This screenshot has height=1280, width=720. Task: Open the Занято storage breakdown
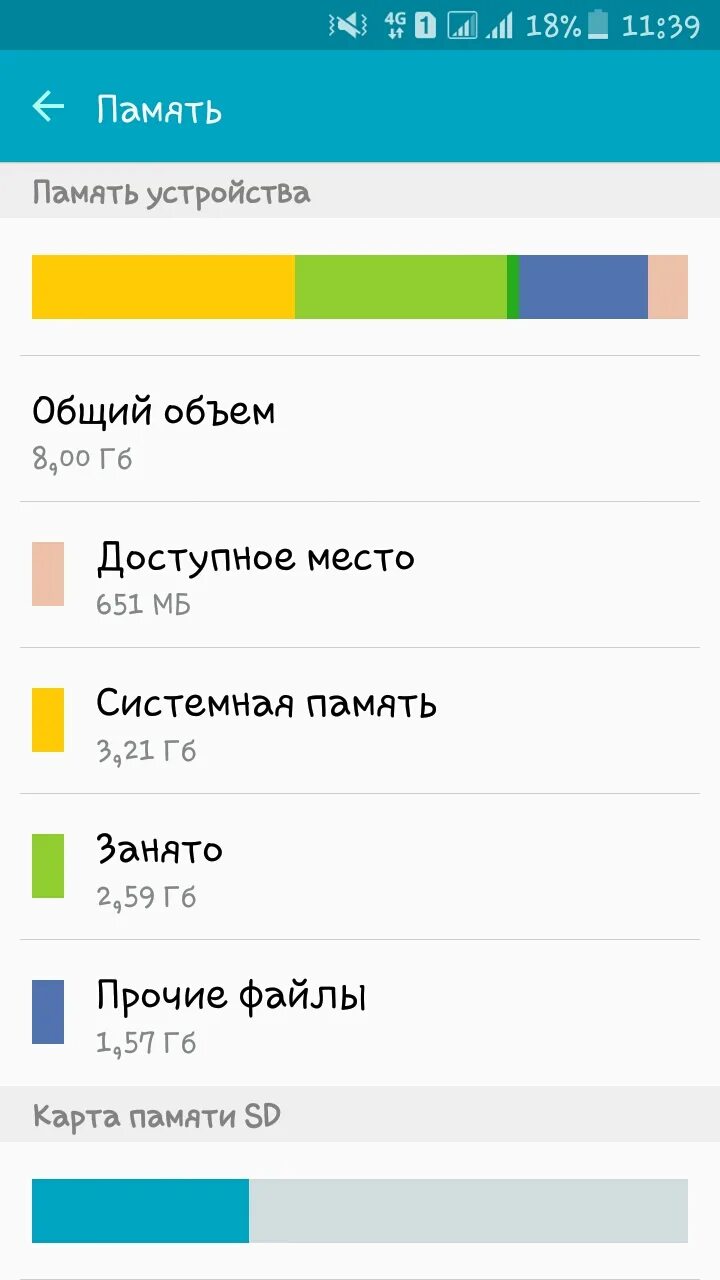pyautogui.click(x=360, y=868)
